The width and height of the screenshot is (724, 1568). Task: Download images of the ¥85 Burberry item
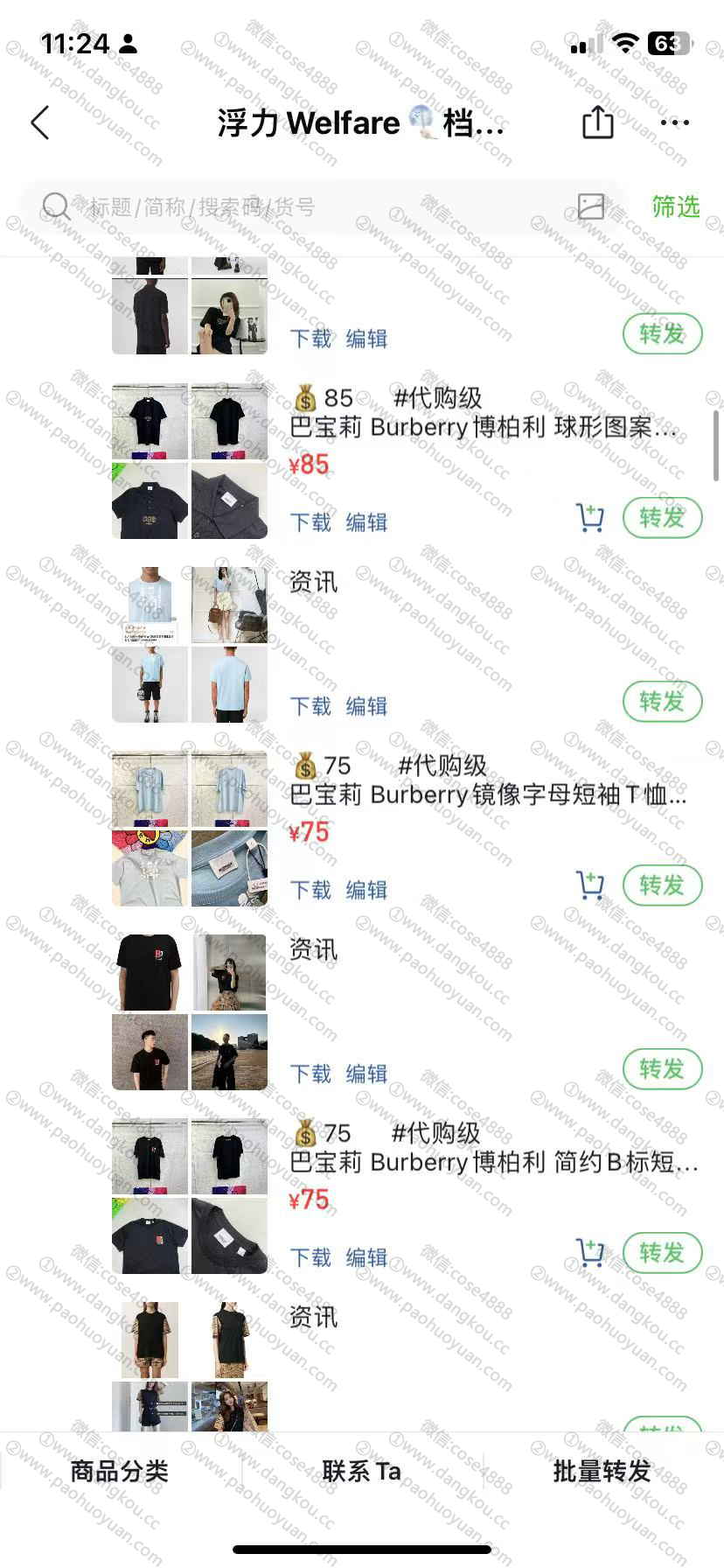pyautogui.click(x=310, y=522)
